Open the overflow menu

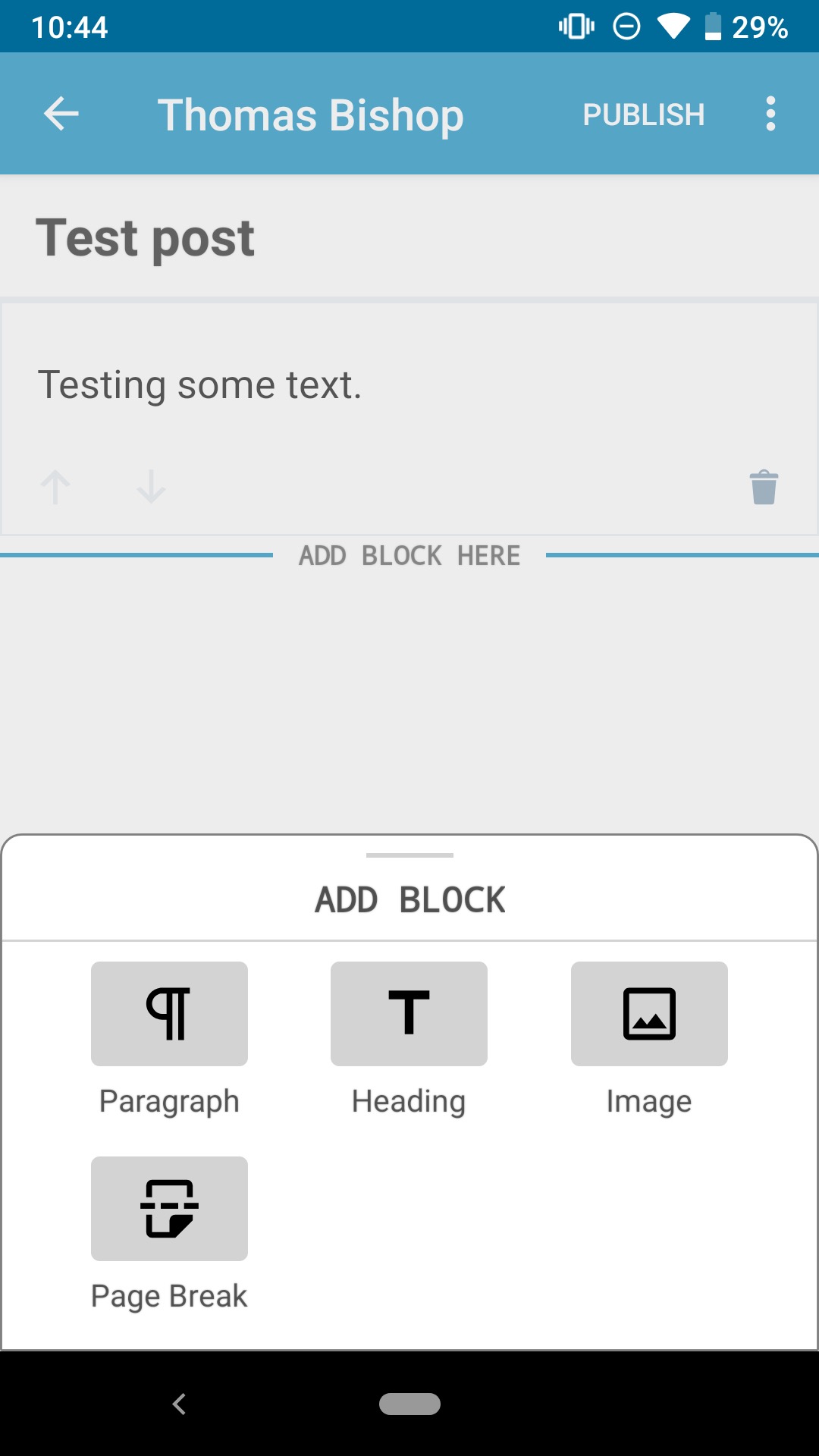coord(770,115)
